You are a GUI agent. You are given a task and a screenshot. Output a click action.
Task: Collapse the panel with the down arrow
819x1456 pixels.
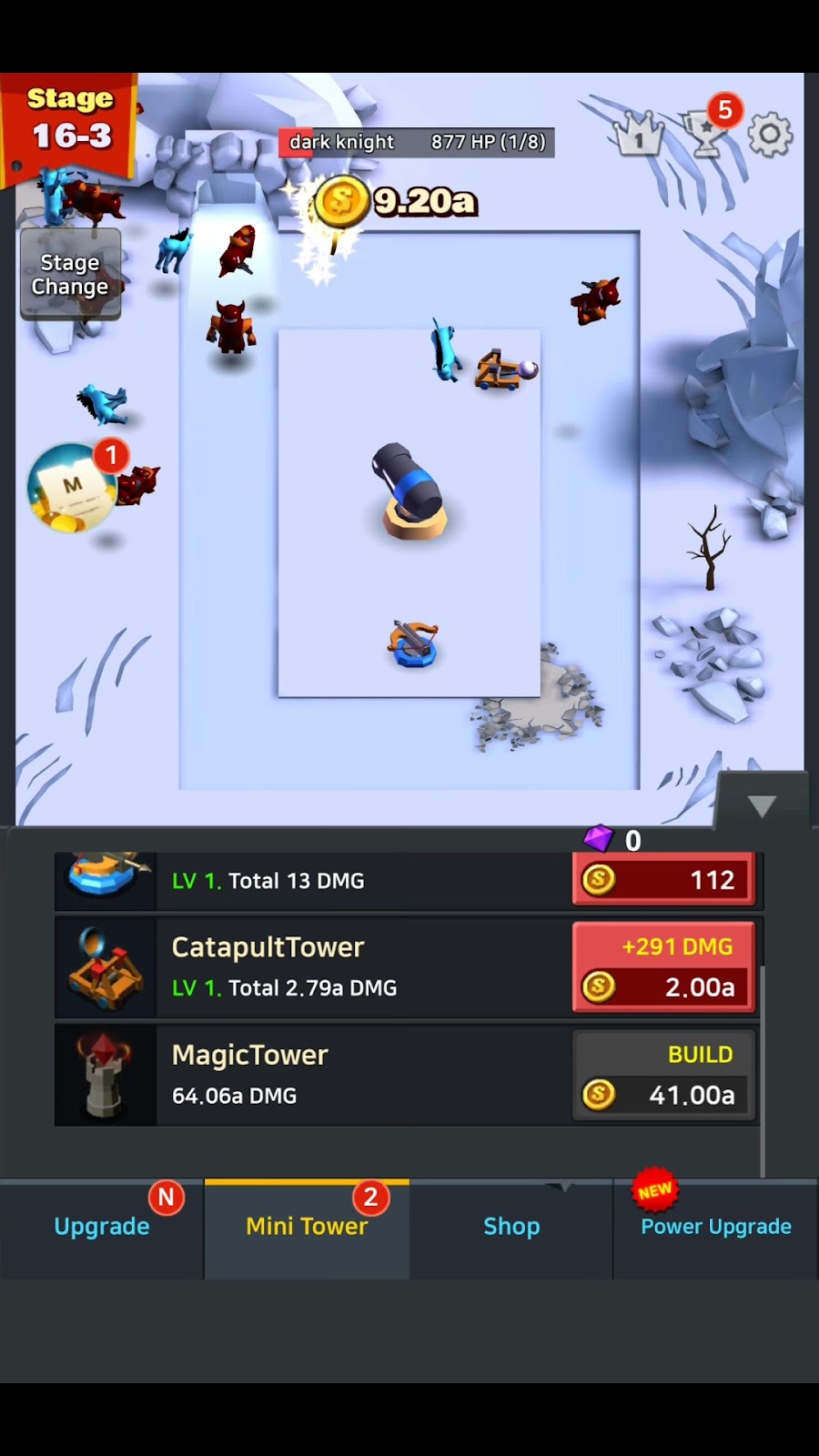tap(762, 805)
